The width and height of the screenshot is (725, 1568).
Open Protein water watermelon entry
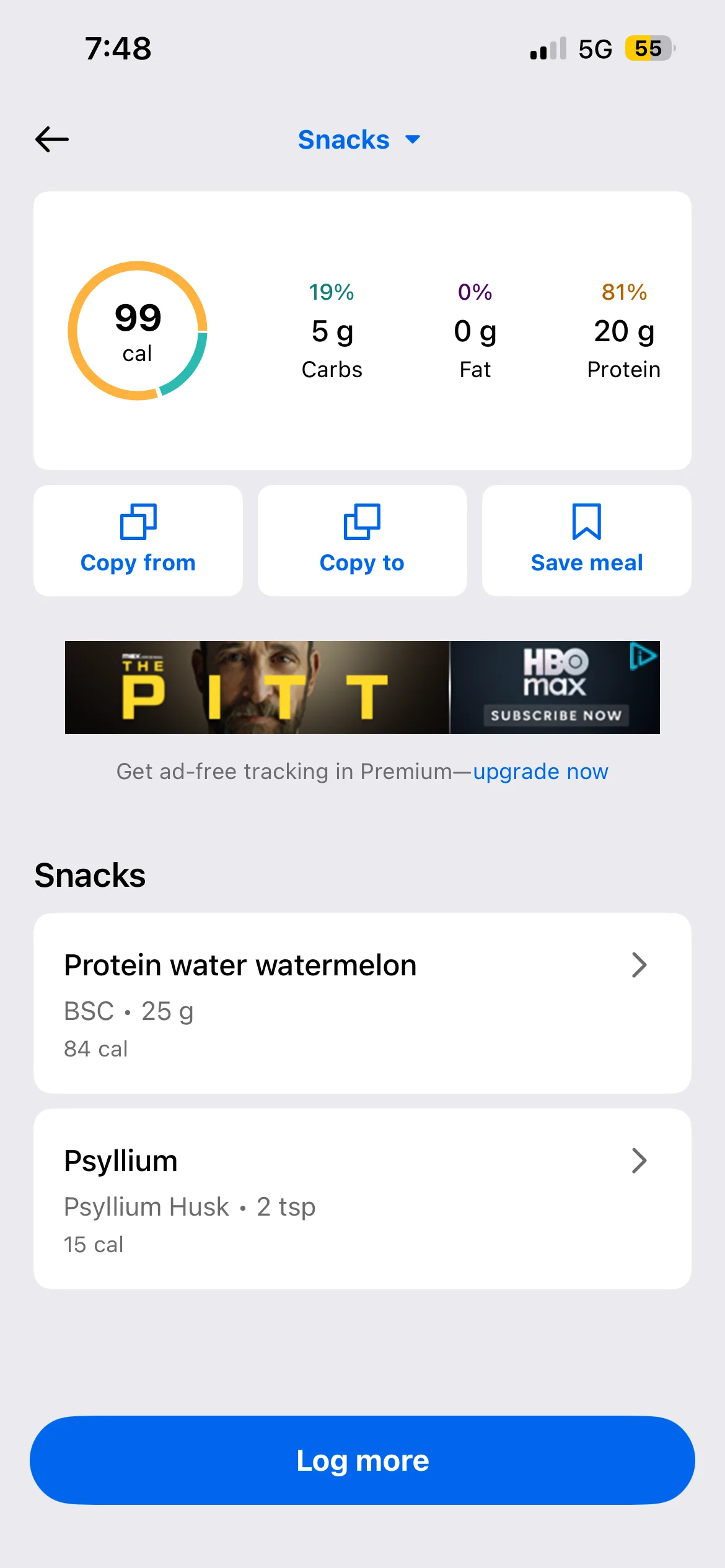coord(362,1003)
